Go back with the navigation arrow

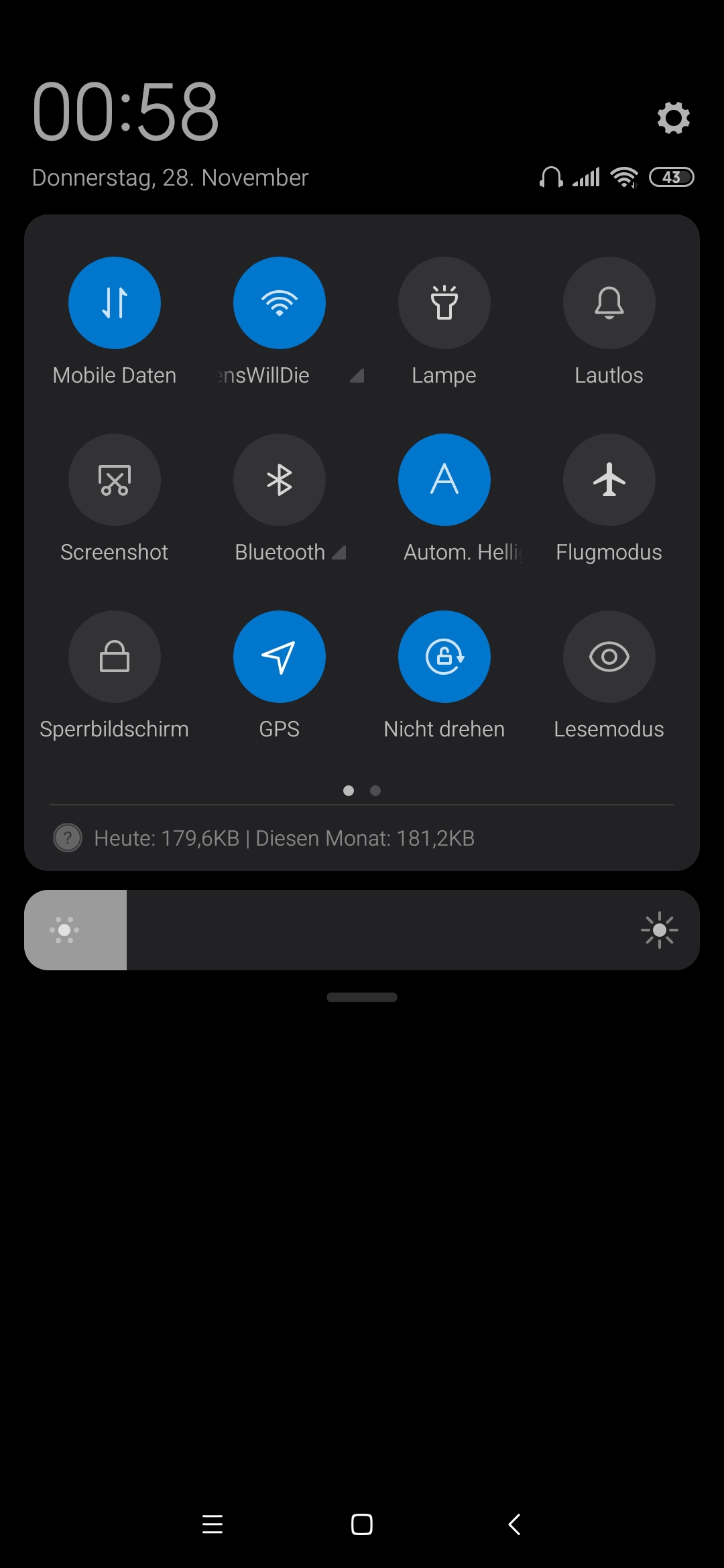click(x=514, y=1524)
